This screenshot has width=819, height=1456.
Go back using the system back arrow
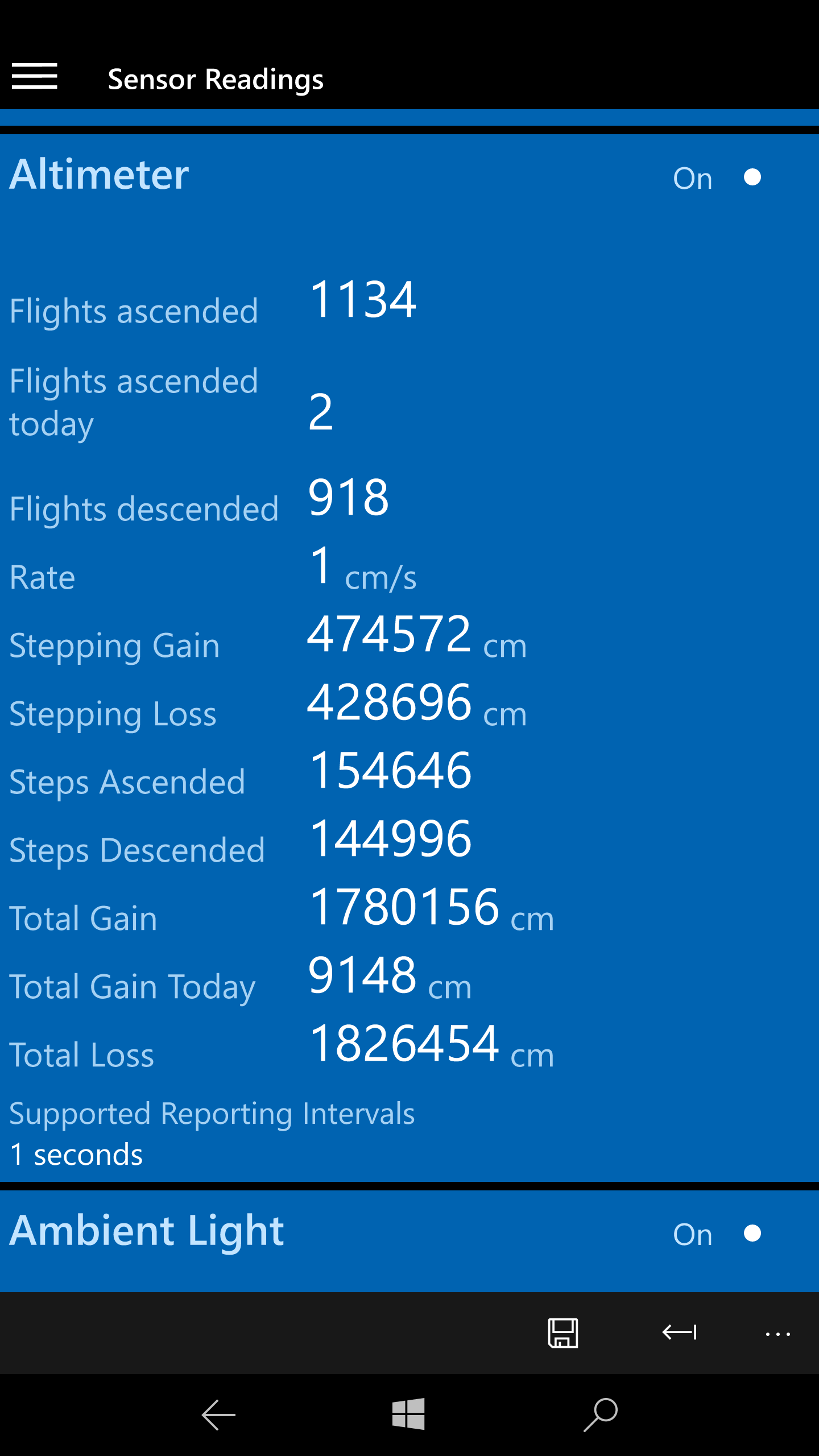pos(218,1414)
